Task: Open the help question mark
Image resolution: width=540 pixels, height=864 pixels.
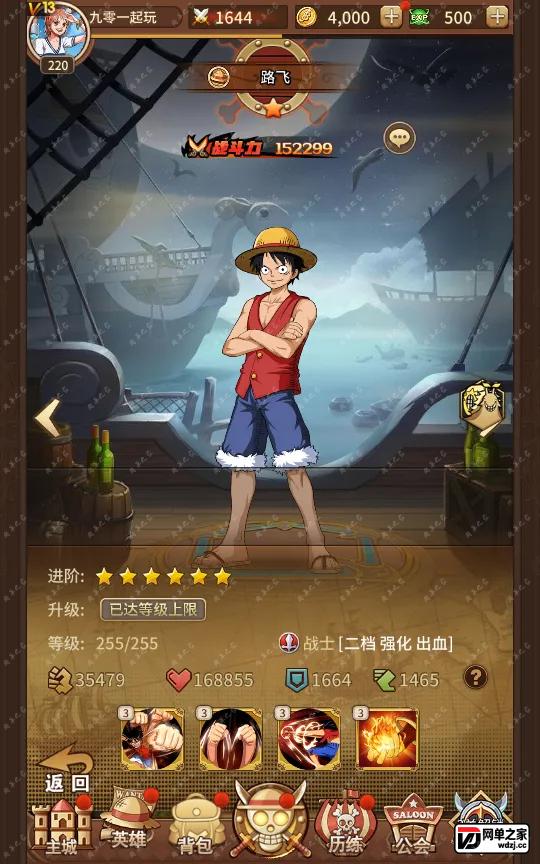Action: (475, 677)
